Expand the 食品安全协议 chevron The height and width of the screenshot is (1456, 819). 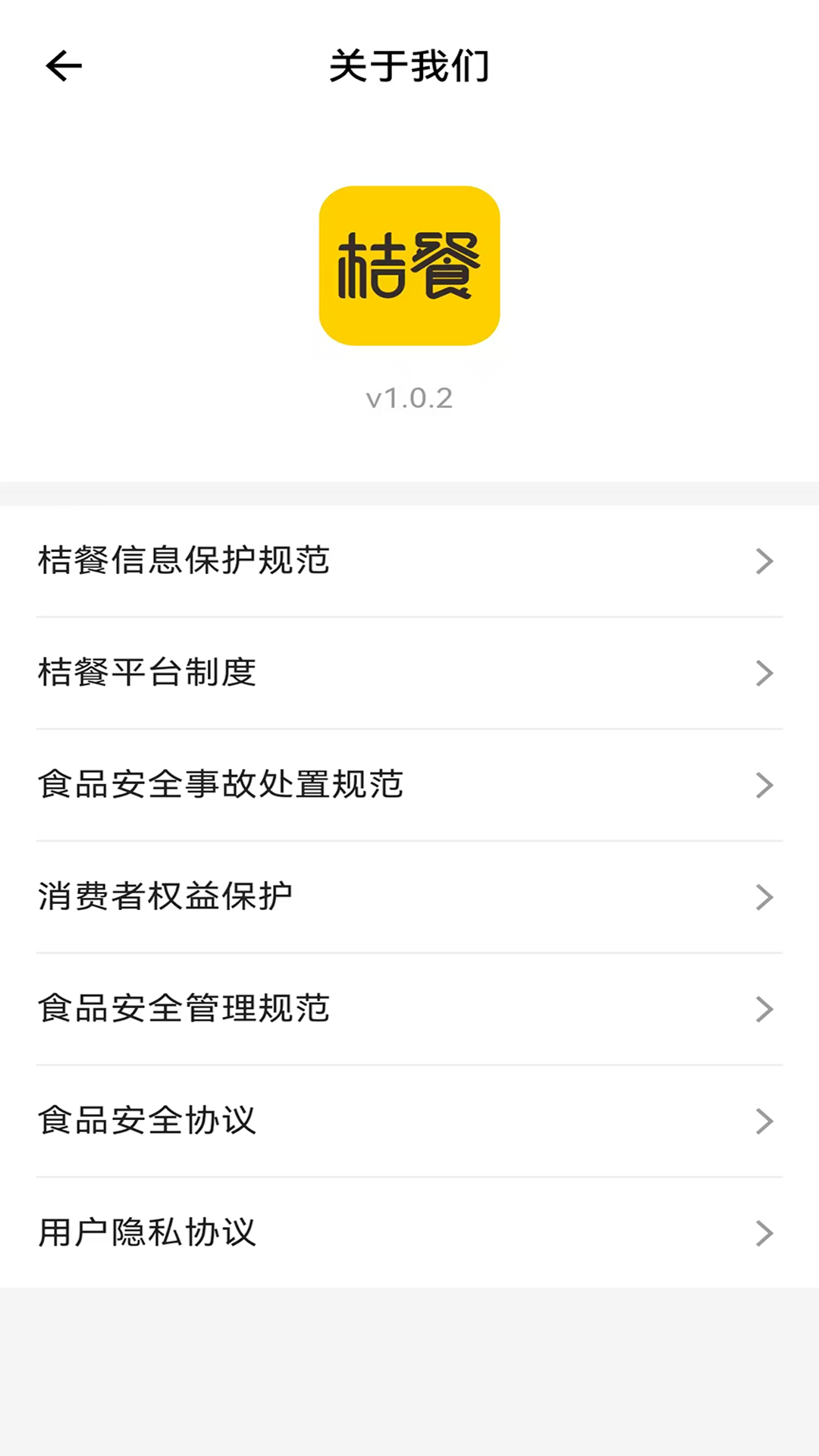pos(764,1121)
